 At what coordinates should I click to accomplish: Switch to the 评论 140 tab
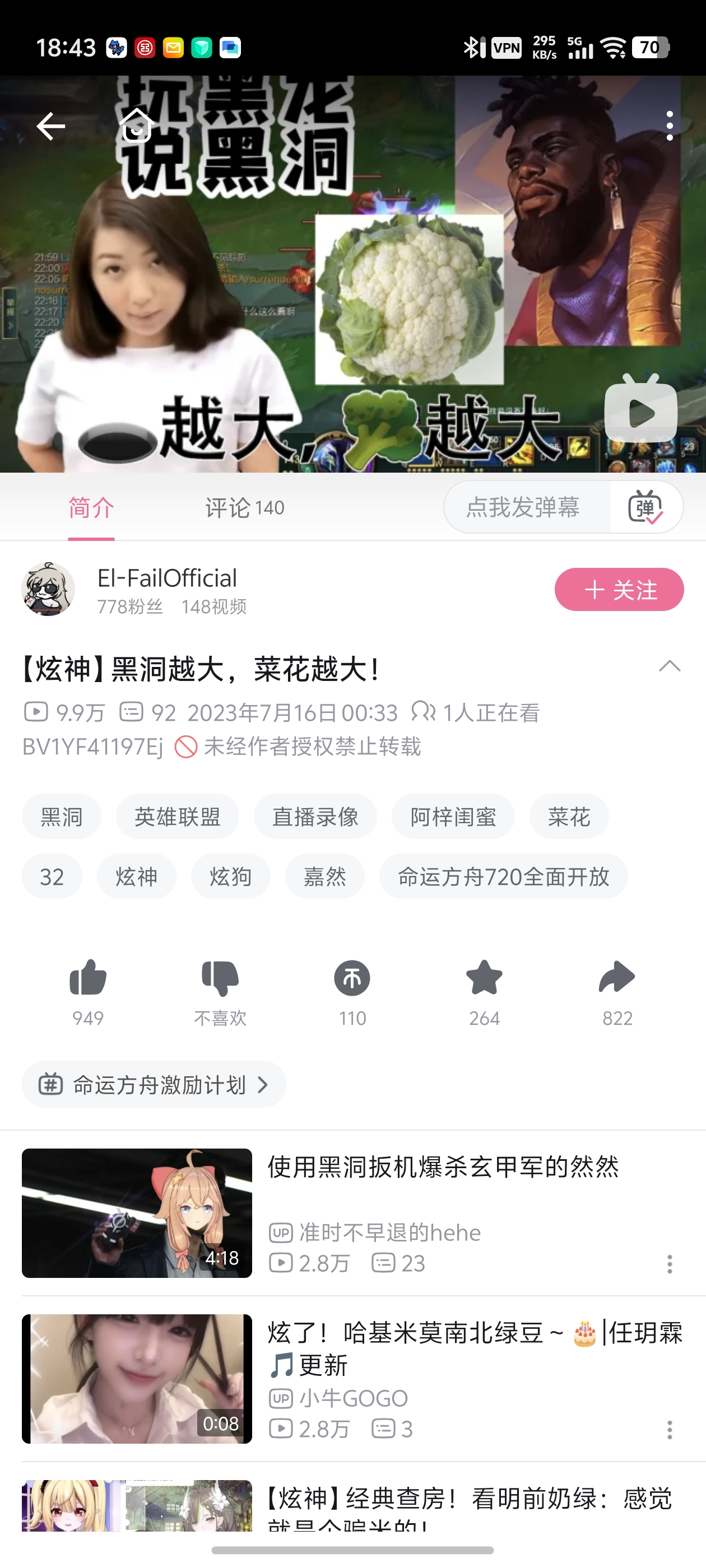click(244, 508)
